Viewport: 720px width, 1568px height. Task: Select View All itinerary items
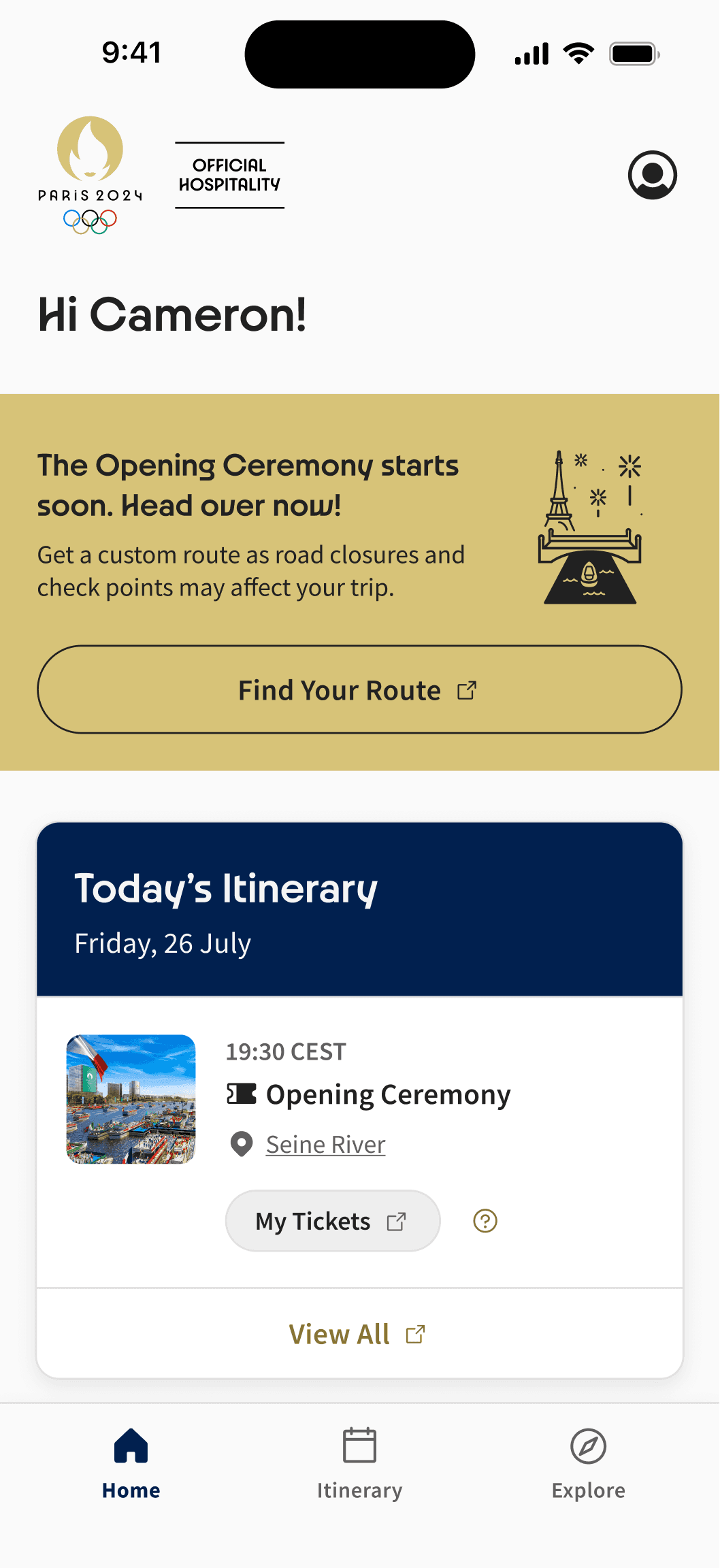coord(339,1333)
